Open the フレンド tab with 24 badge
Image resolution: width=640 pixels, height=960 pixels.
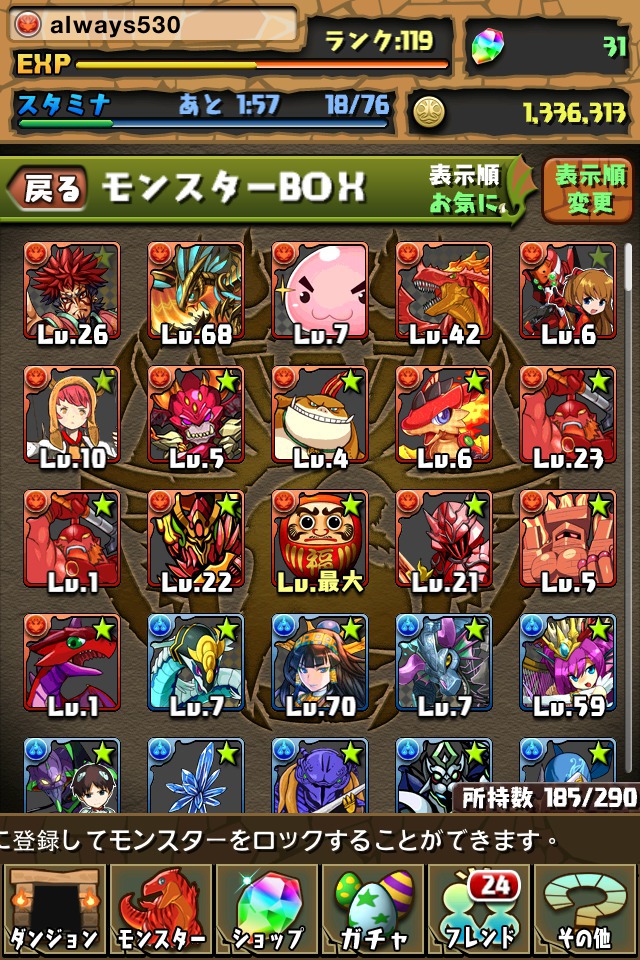[479, 908]
